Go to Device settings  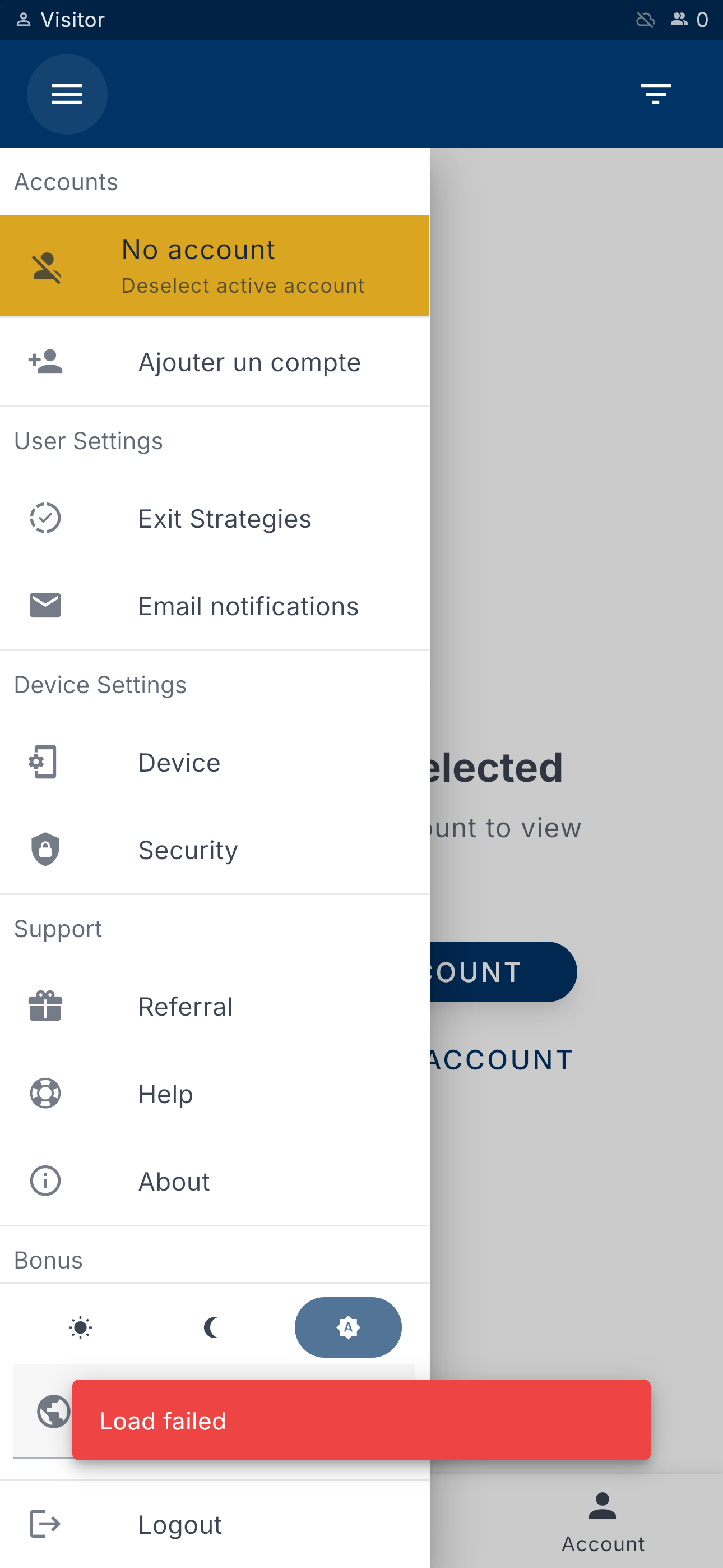pos(214,763)
